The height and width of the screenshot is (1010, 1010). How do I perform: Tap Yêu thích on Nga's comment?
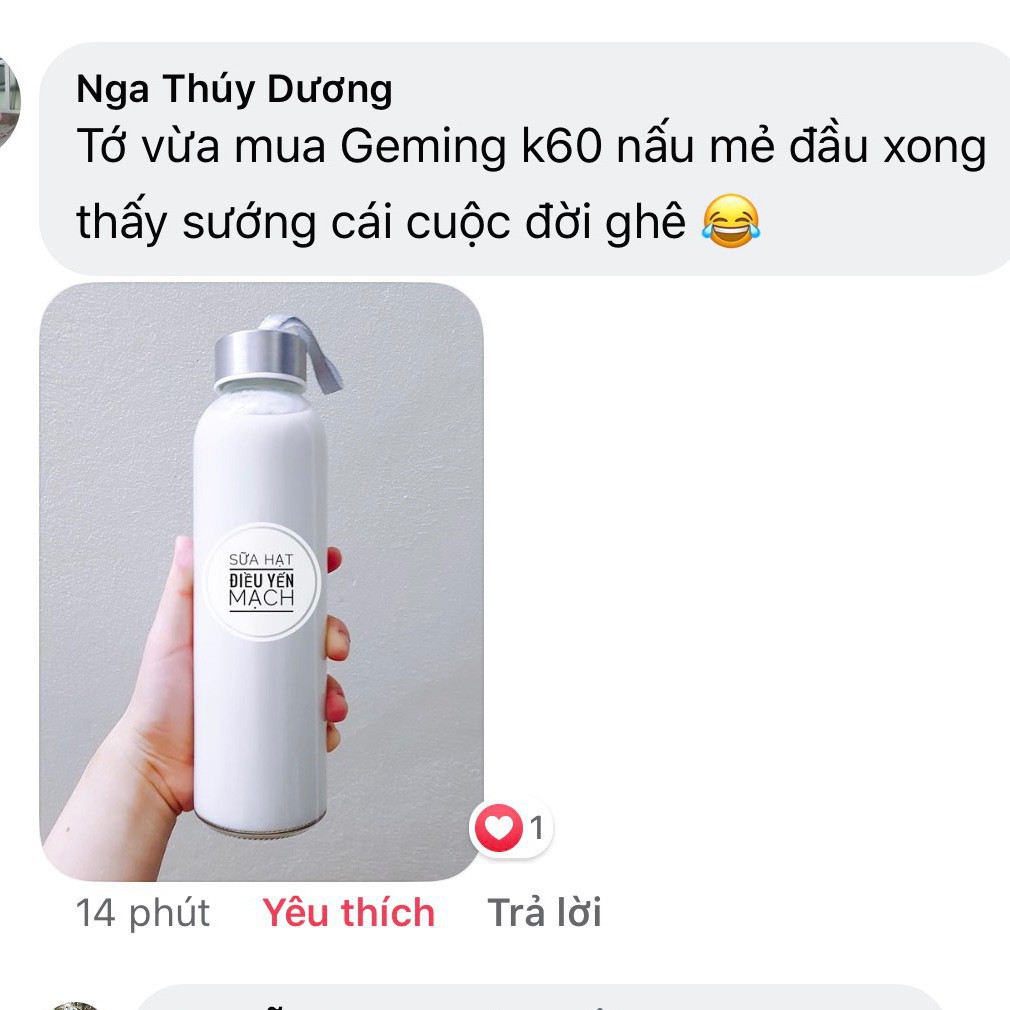pos(348,913)
